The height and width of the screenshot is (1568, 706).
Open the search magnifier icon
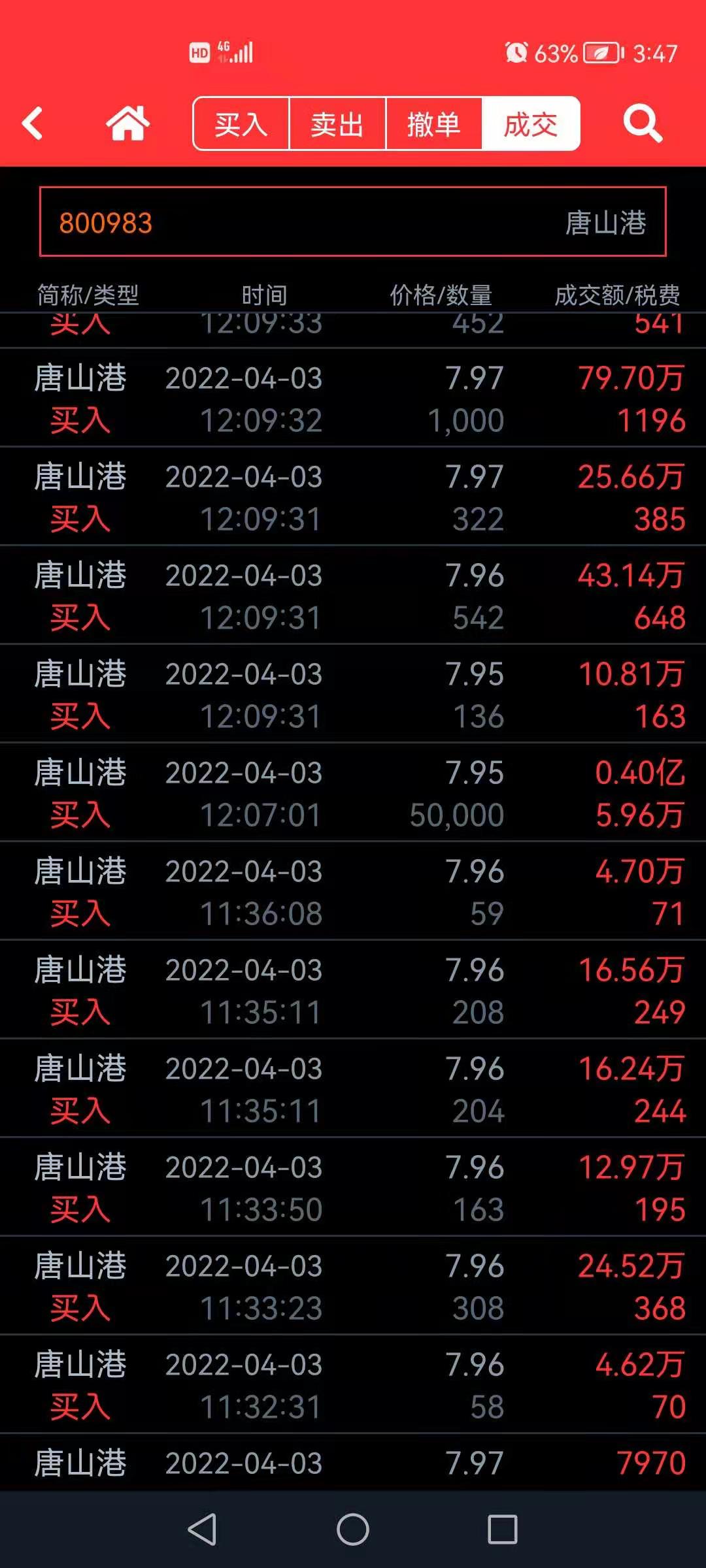click(643, 123)
